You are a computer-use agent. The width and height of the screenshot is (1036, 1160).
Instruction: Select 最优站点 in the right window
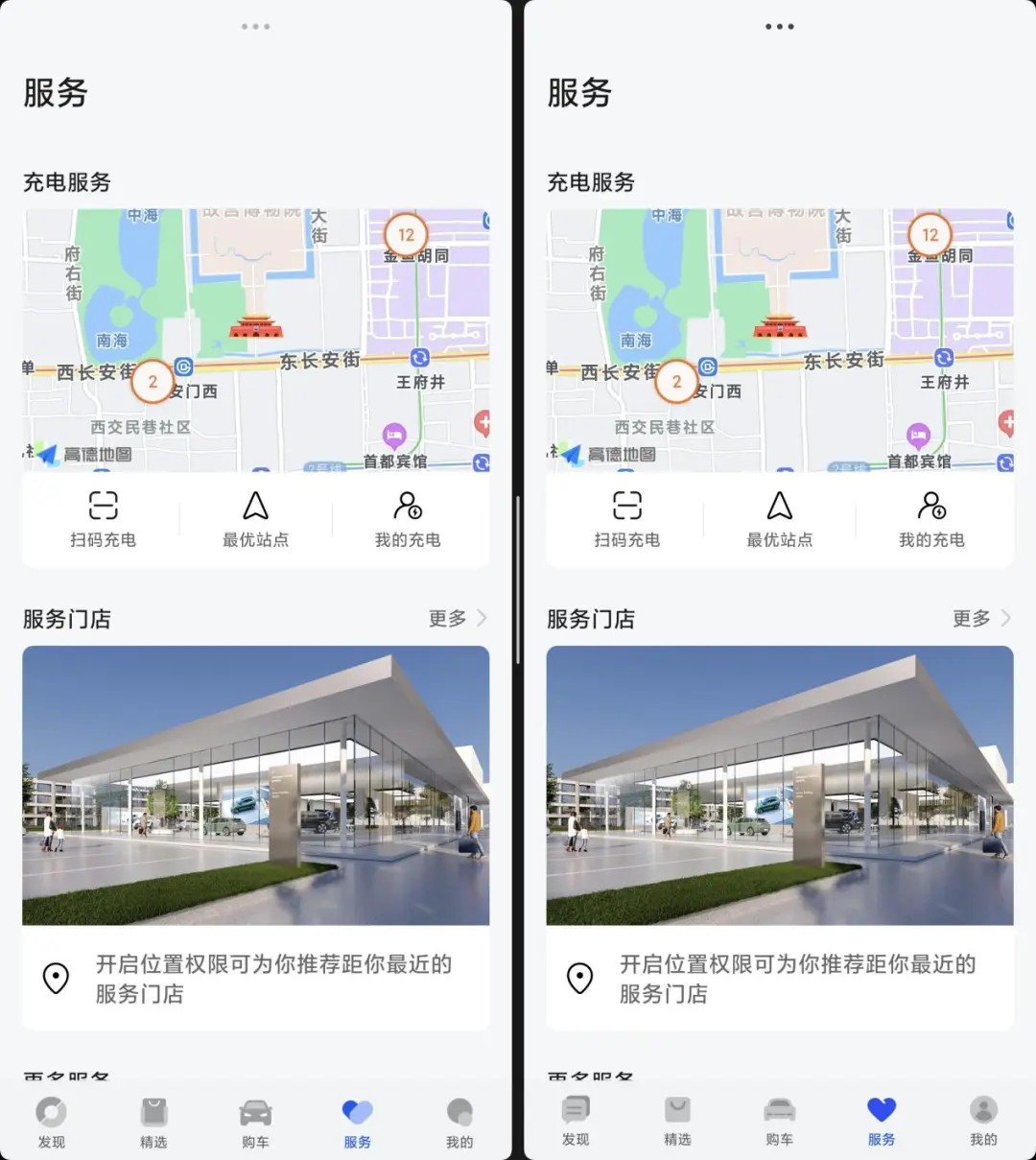click(x=779, y=518)
